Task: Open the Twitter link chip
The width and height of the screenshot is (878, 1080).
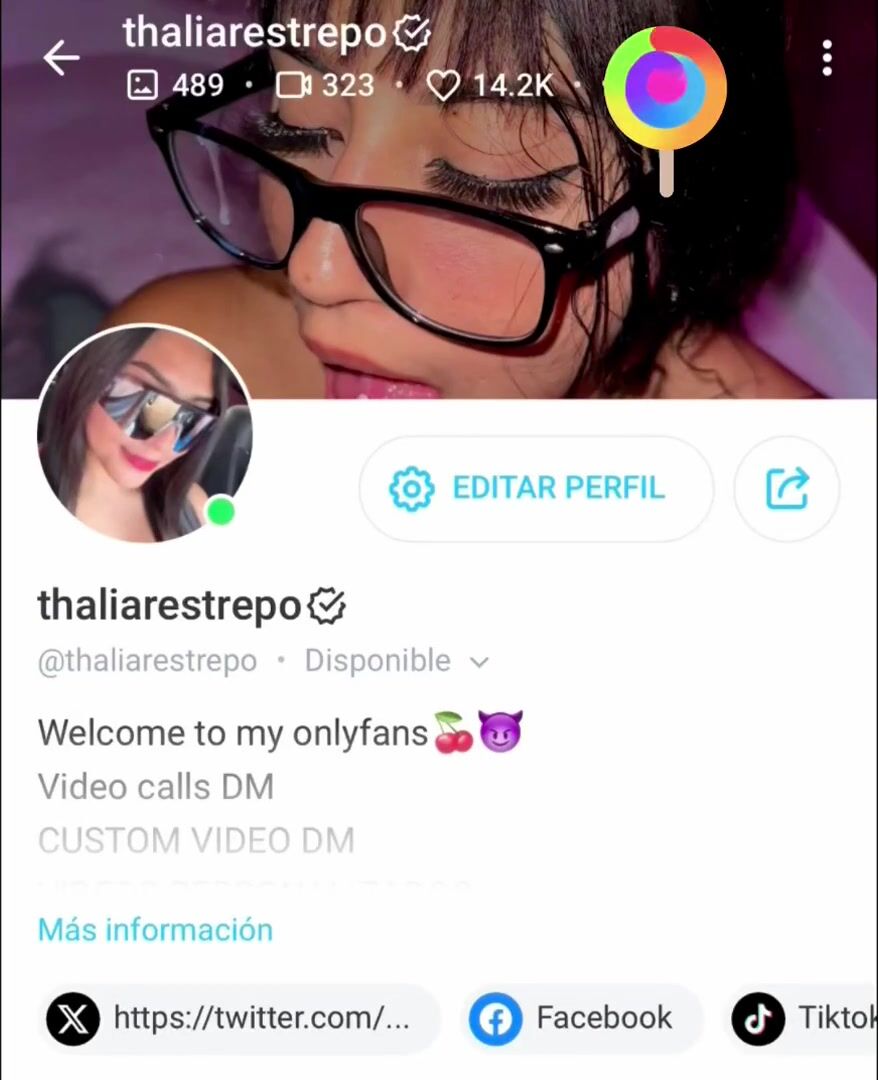Action: pyautogui.click(x=239, y=1018)
